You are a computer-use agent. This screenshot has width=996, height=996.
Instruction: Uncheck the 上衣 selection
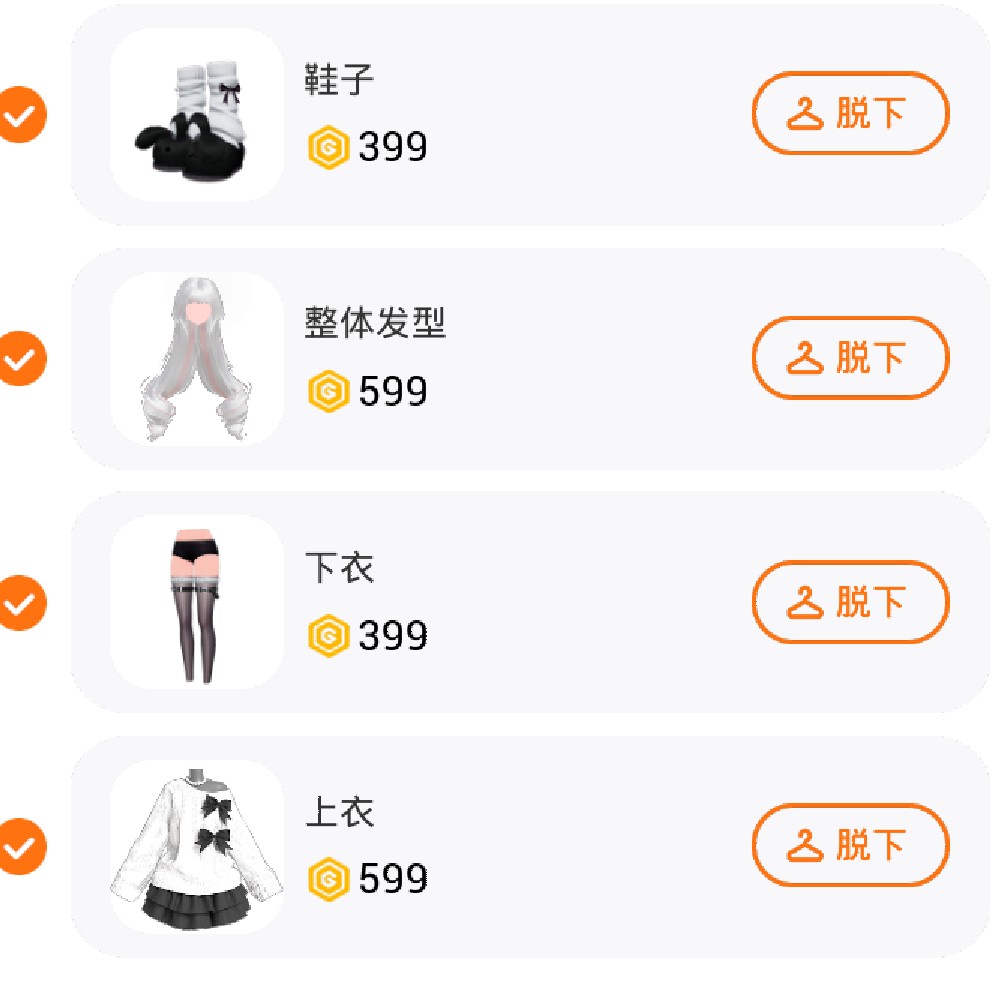21,846
